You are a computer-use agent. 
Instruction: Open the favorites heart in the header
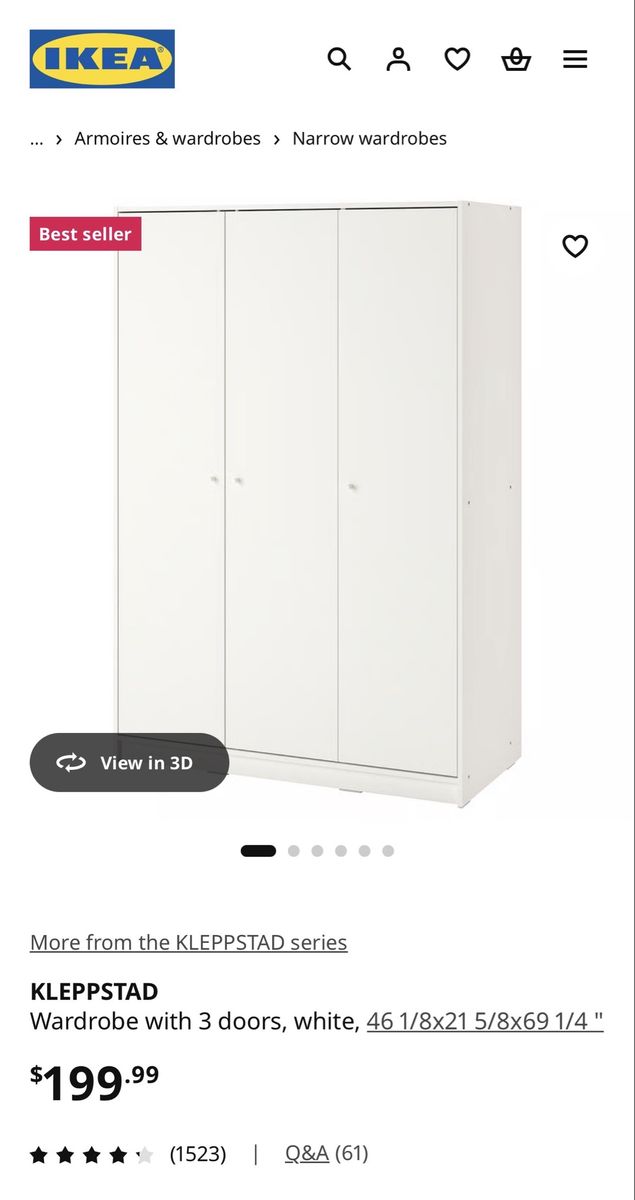(457, 60)
